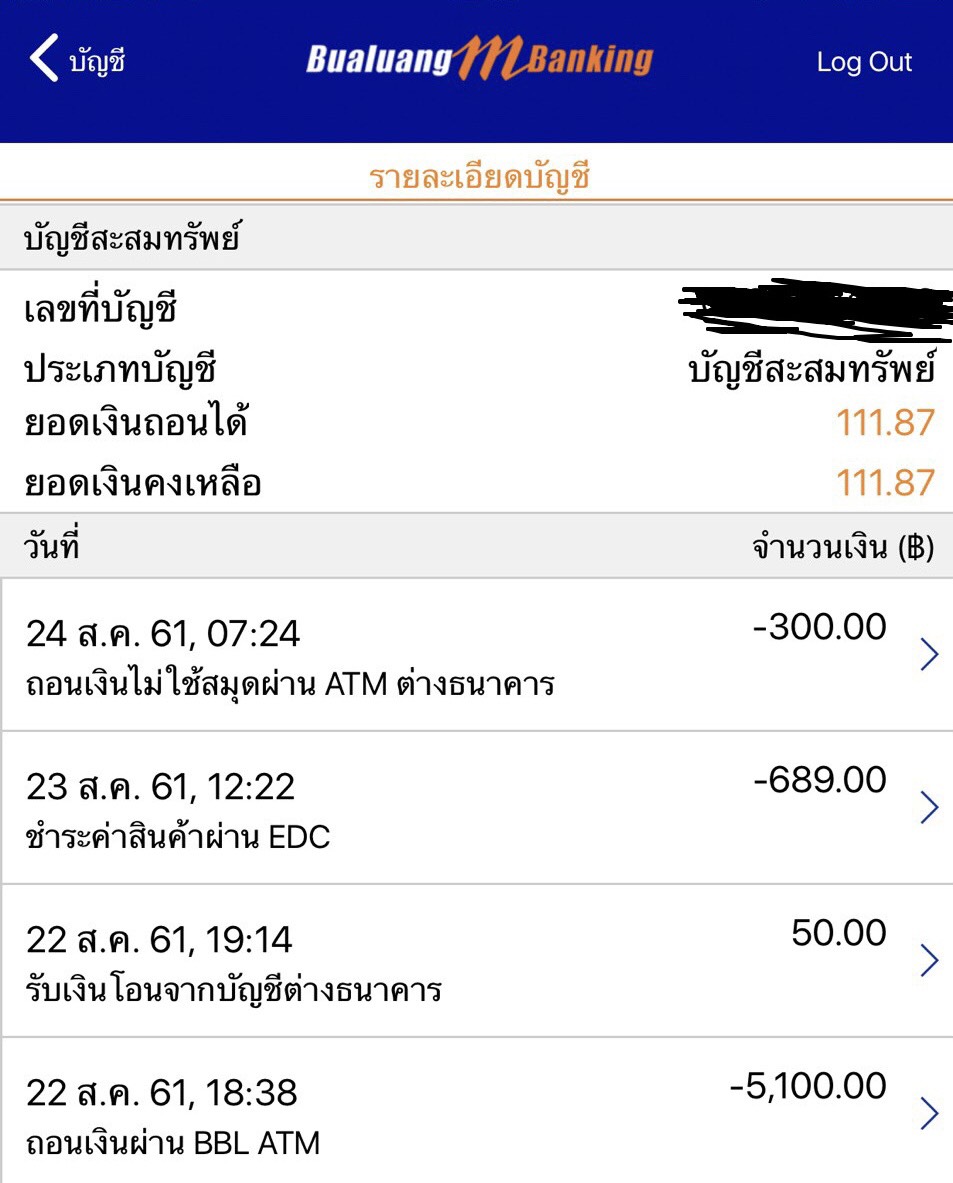Open the -300.00 ATM withdrawal transaction
Viewport: 953px width, 1183px height.
(x=476, y=655)
